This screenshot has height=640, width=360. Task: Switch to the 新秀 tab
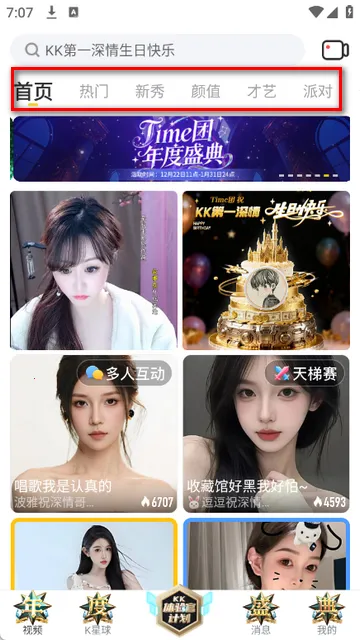tap(149, 91)
